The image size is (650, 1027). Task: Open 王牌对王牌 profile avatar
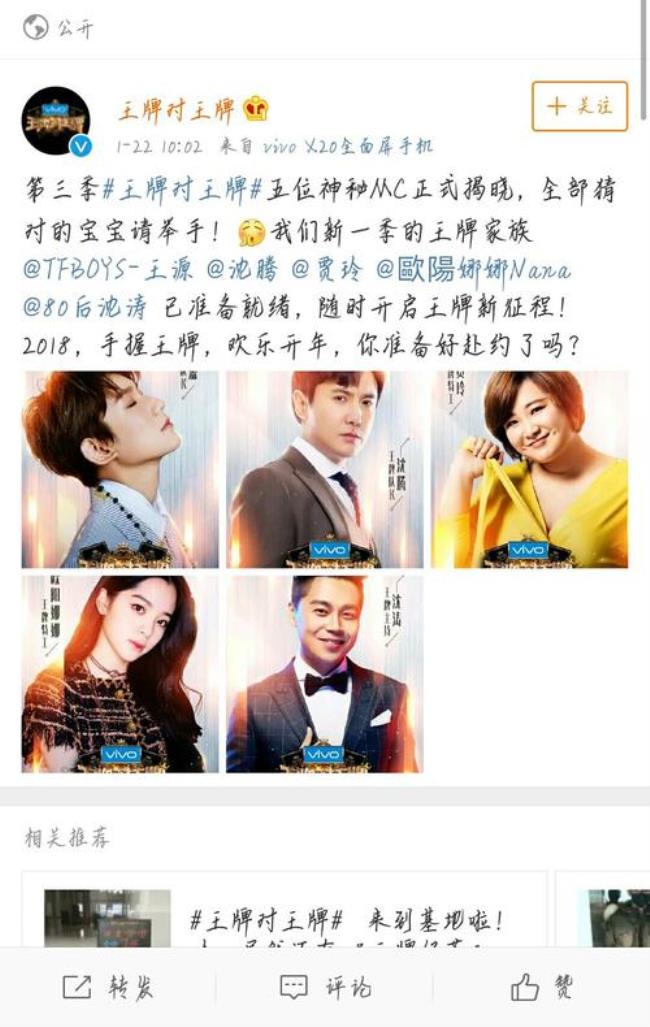tap(56, 122)
